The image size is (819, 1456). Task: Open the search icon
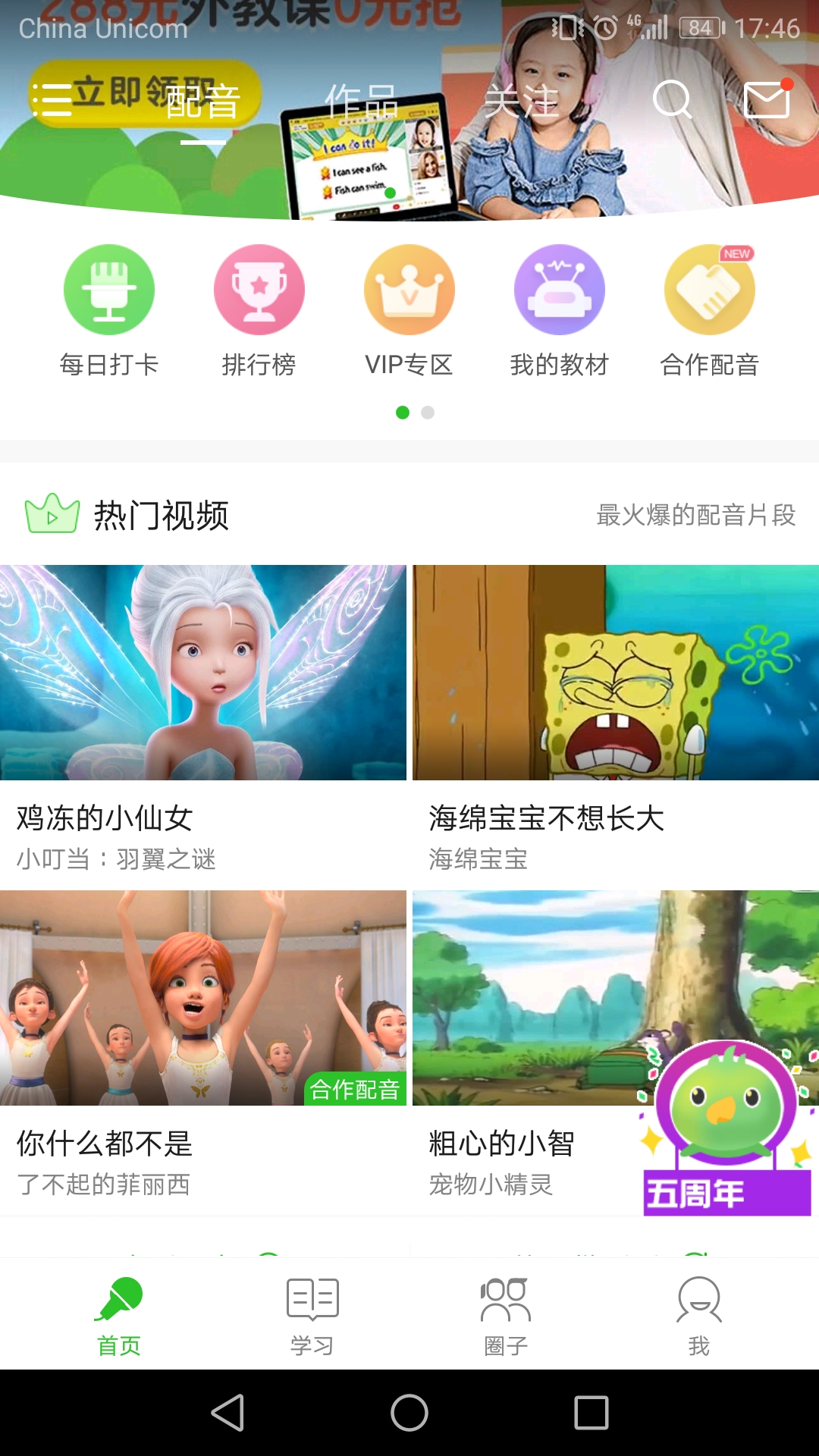tap(673, 100)
